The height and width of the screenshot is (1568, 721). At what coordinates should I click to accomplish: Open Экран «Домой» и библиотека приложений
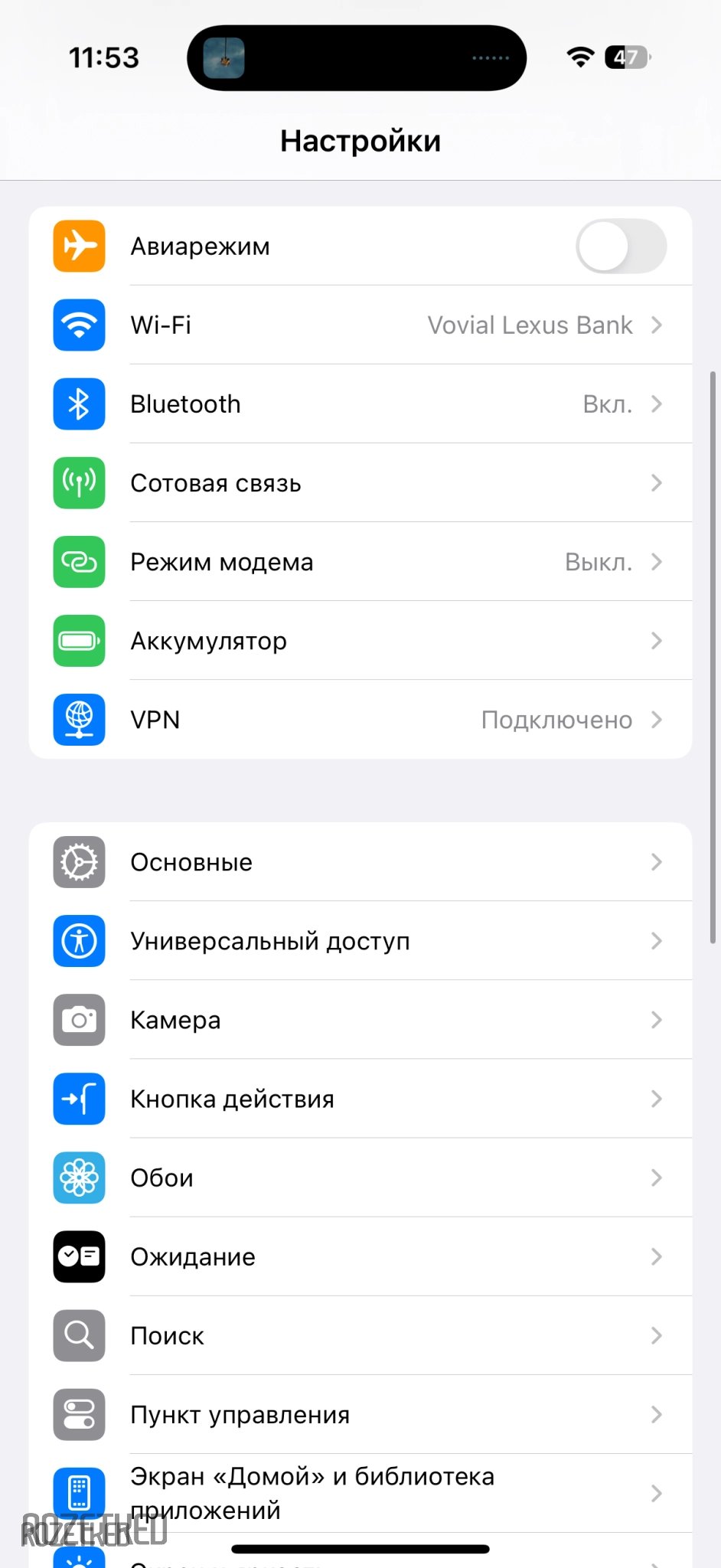pyautogui.click(x=360, y=1492)
